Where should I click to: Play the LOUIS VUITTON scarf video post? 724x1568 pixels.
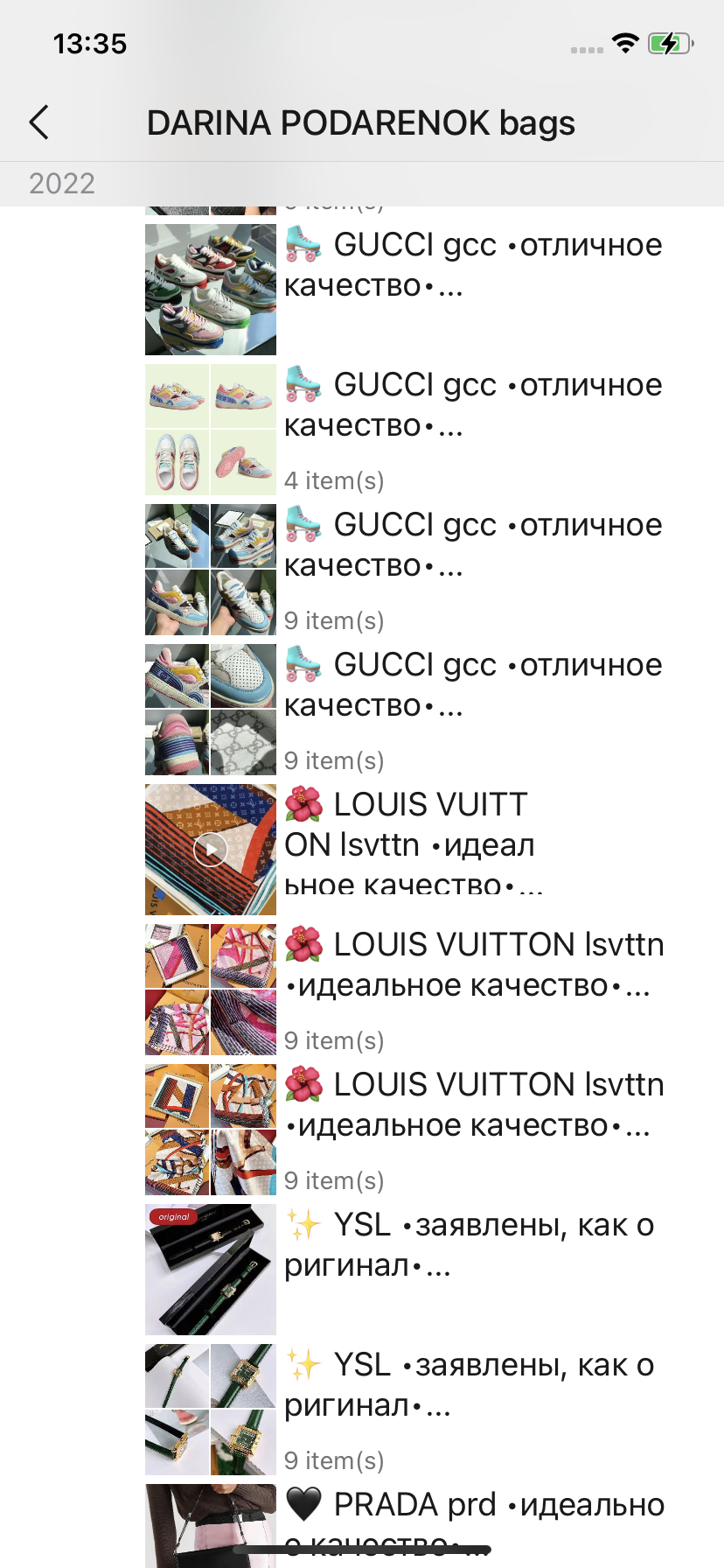pos(211,850)
